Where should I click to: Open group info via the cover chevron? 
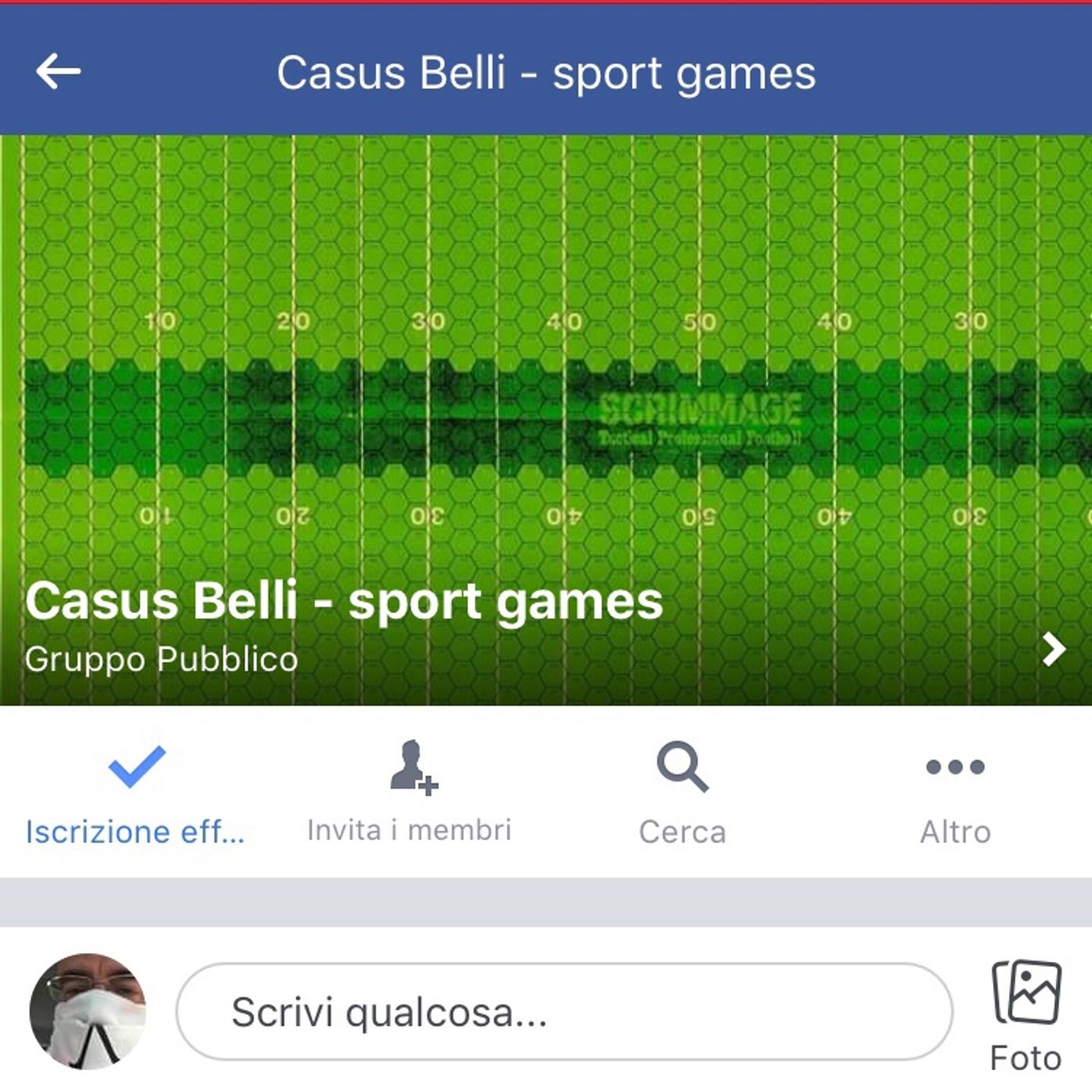pyautogui.click(x=1053, y=649)
